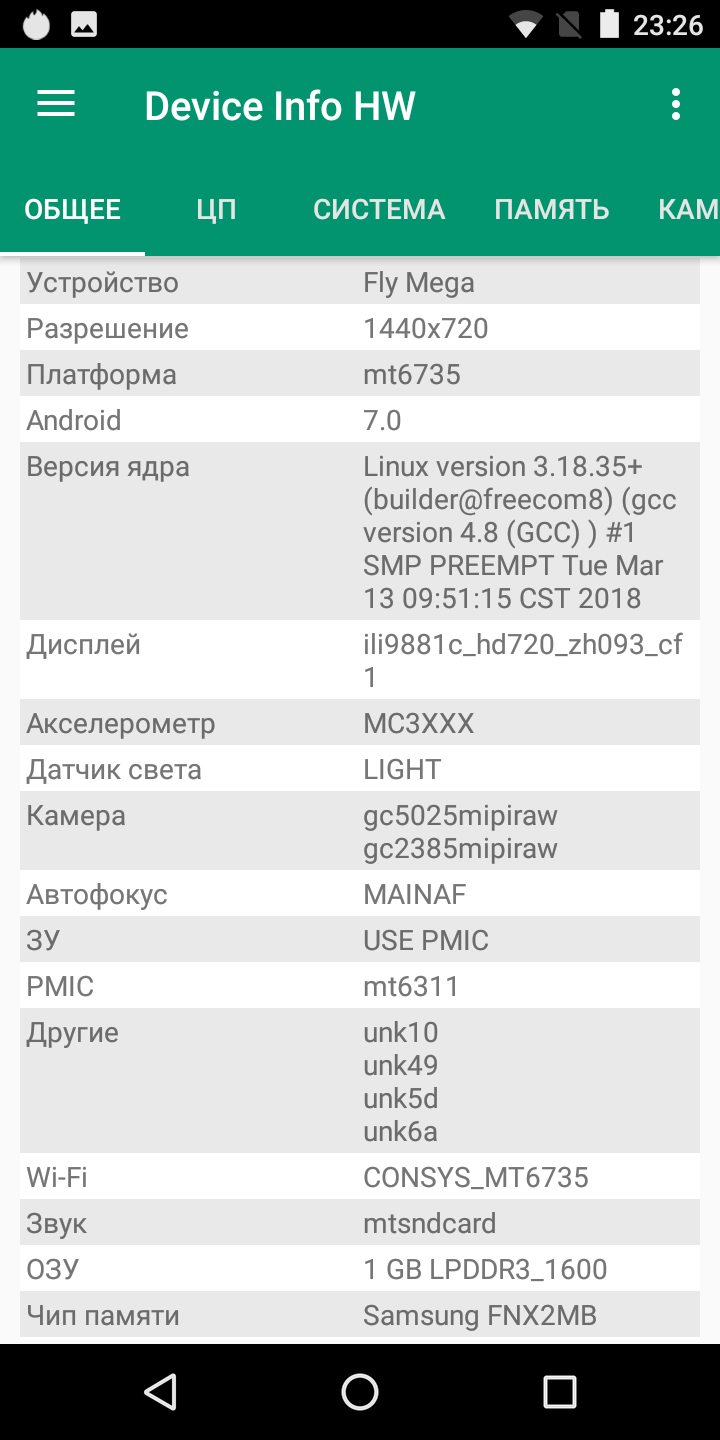Viewport: 720px width, 1440px height.
Task: Switch to the СИСТЕМА tab
Action: [379, 209]
